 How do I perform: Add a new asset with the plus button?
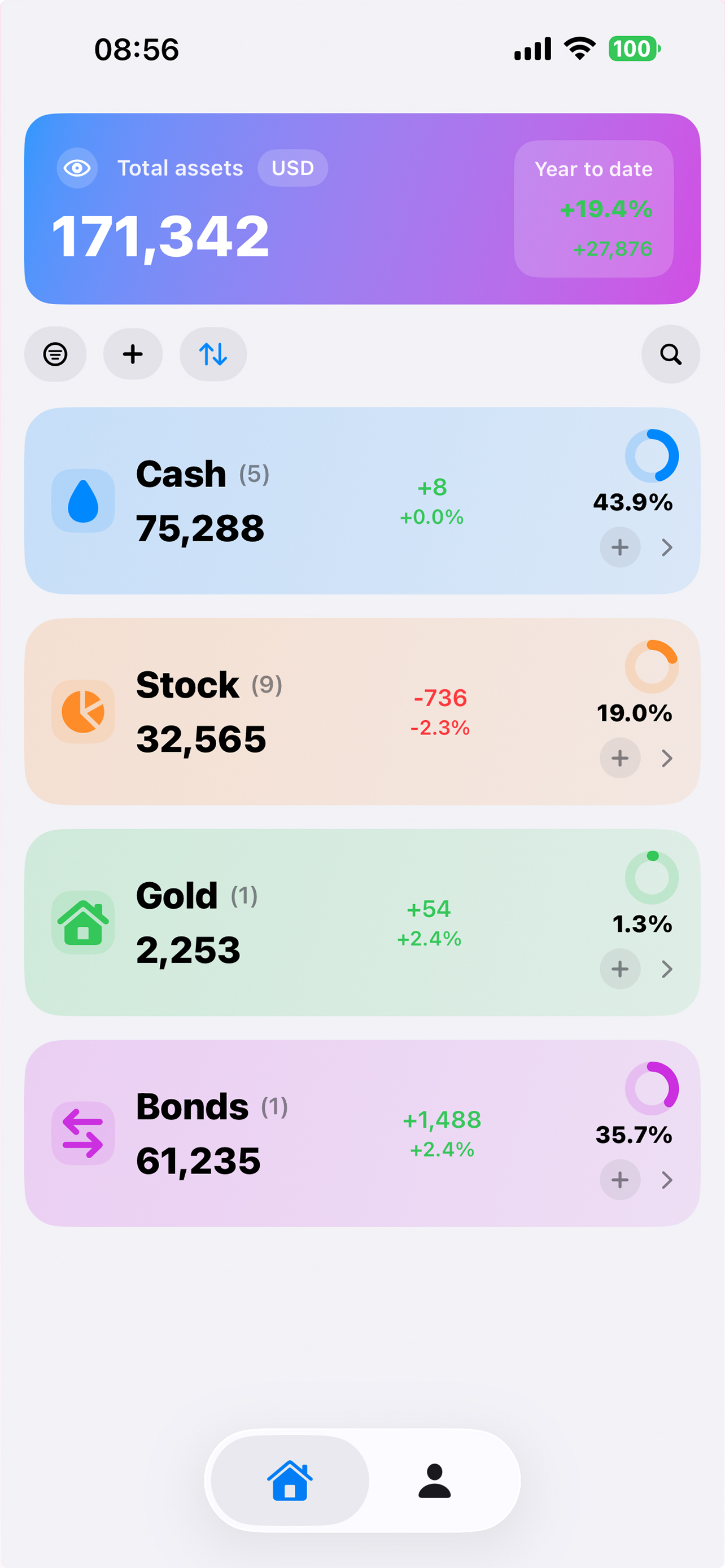click(x=133, y=354)
